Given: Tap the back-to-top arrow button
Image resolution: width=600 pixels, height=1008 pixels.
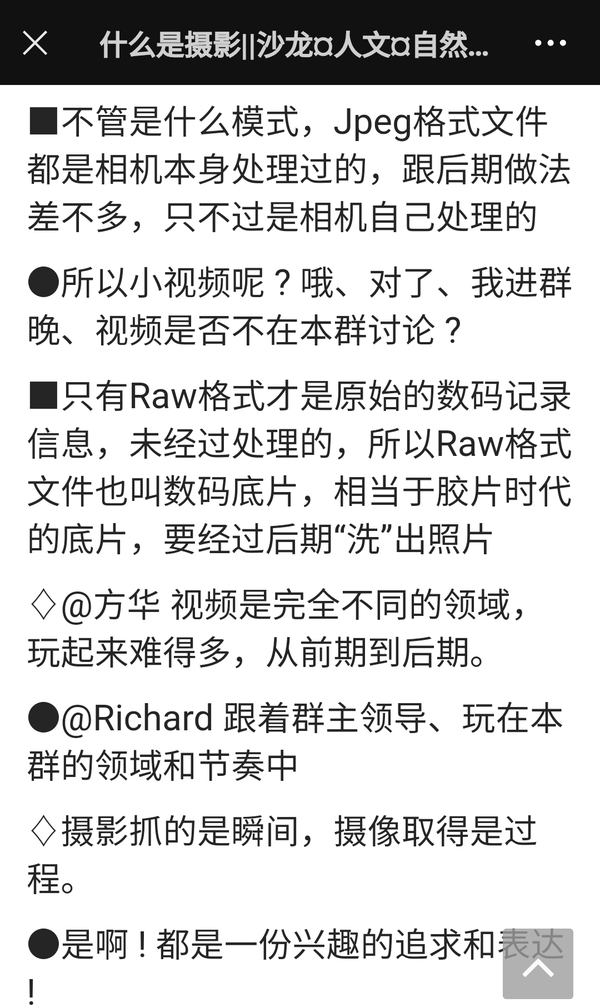Looking at the screenshot, I should click(x=538, y=963).
